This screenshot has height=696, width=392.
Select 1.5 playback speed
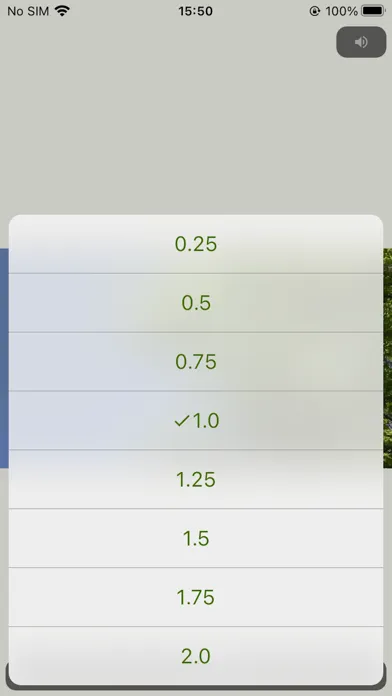(196, 538)
